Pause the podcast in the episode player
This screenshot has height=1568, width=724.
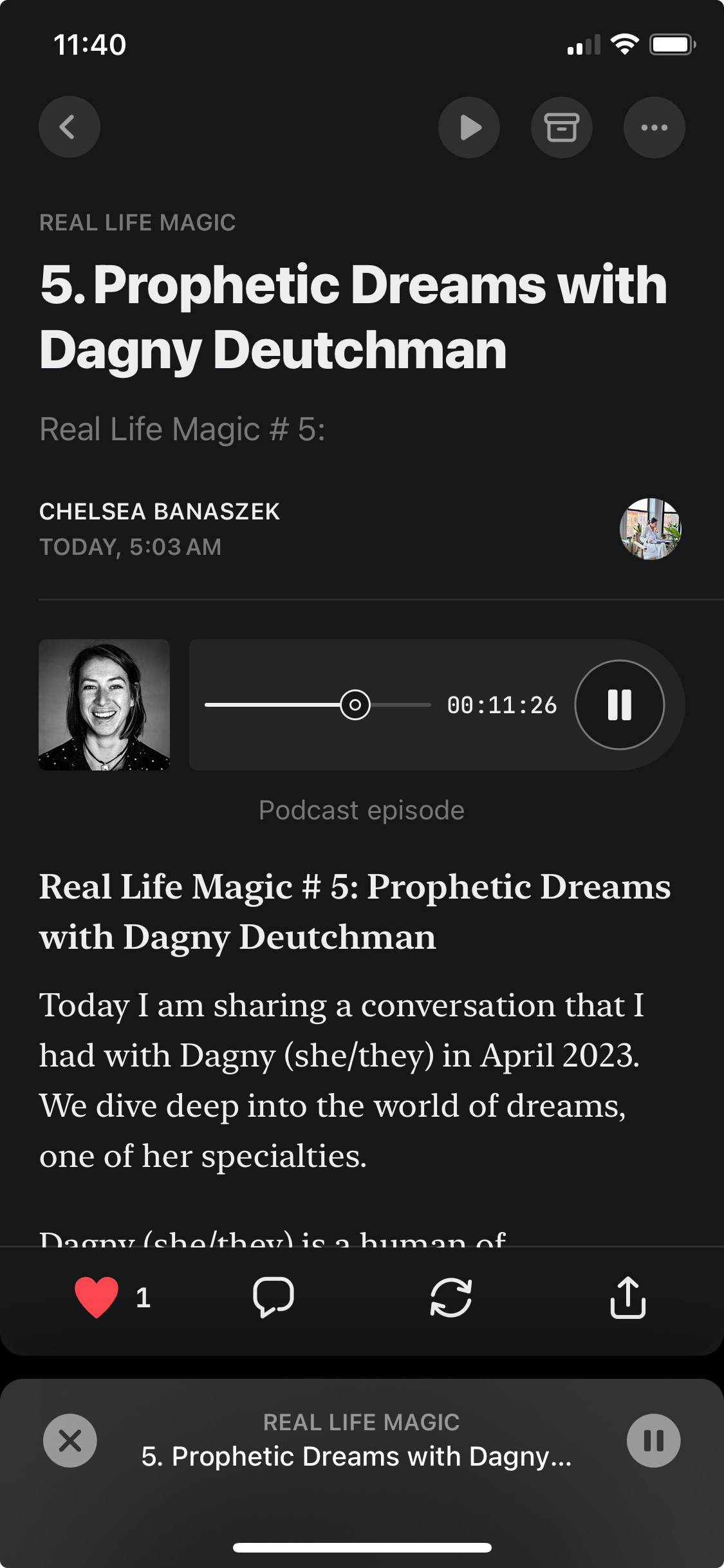[619, 705]
